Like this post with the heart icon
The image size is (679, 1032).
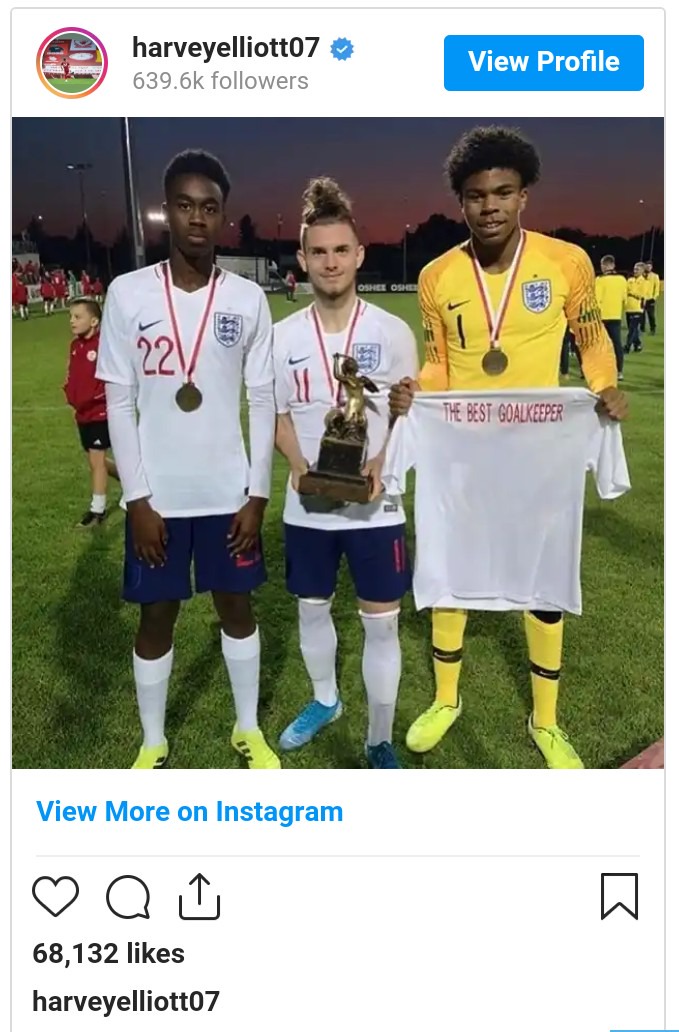(x=55, y=896)
